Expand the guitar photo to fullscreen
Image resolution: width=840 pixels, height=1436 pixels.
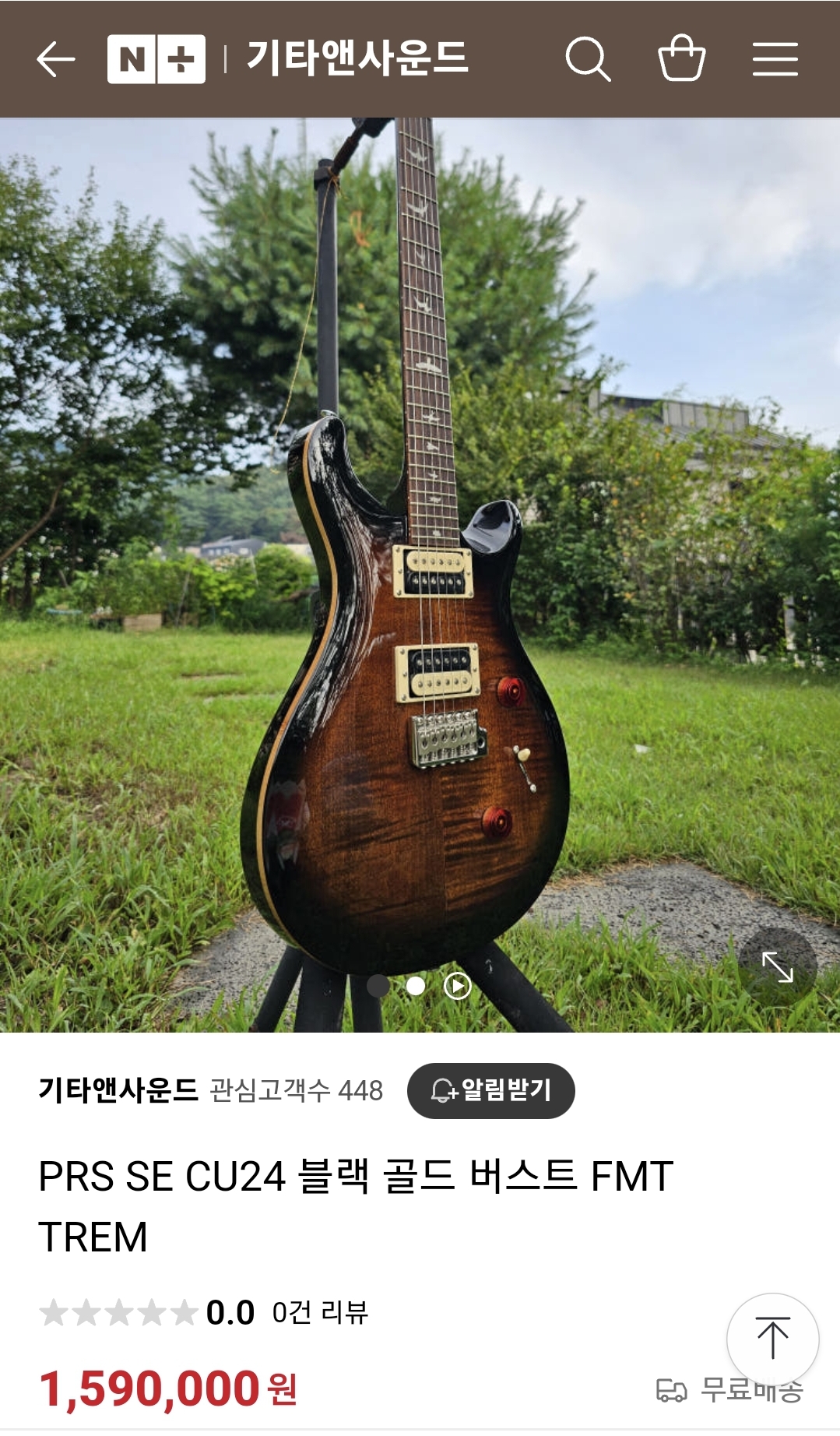(777, 966)
